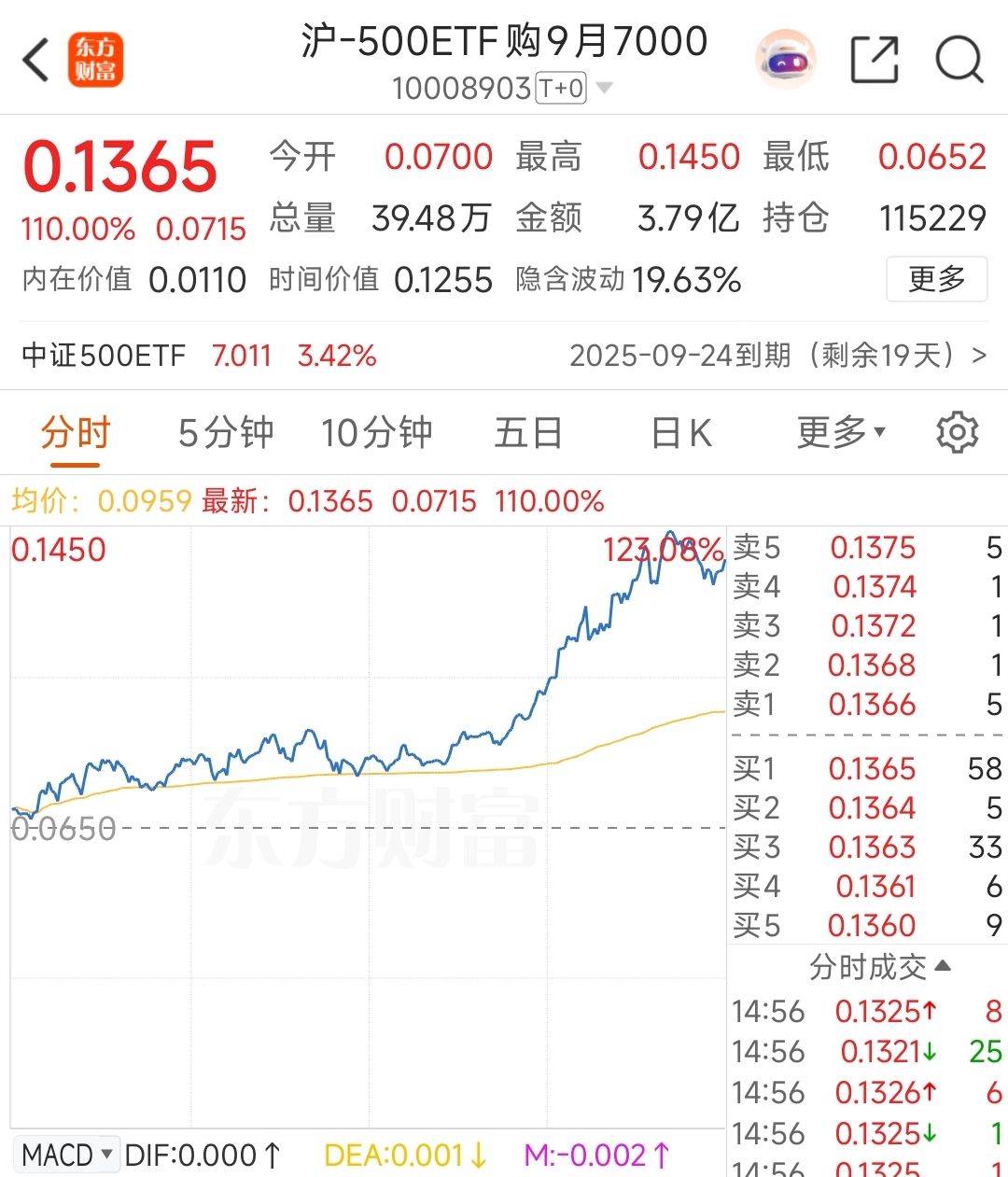Open the 中证500ETF underlying quote link
The image size is (1008, 1177).
pos(103,356)
